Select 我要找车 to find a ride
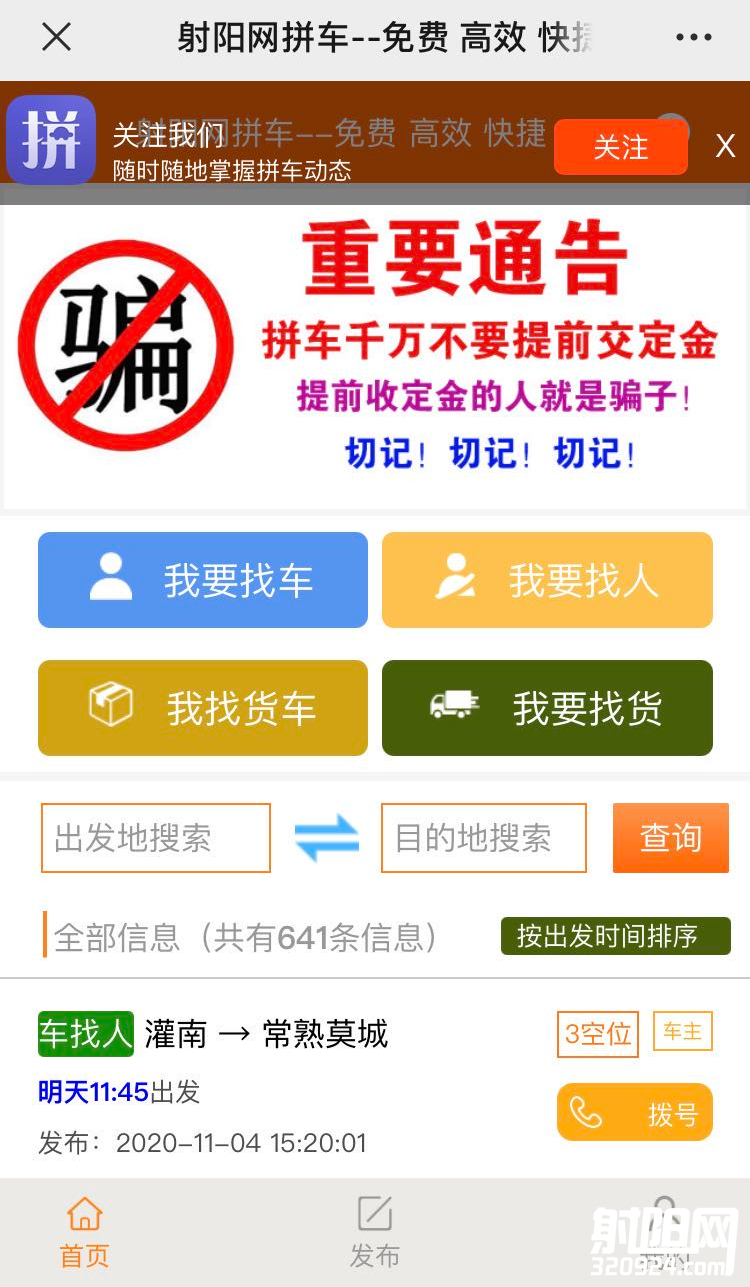 tap(203, 580)
